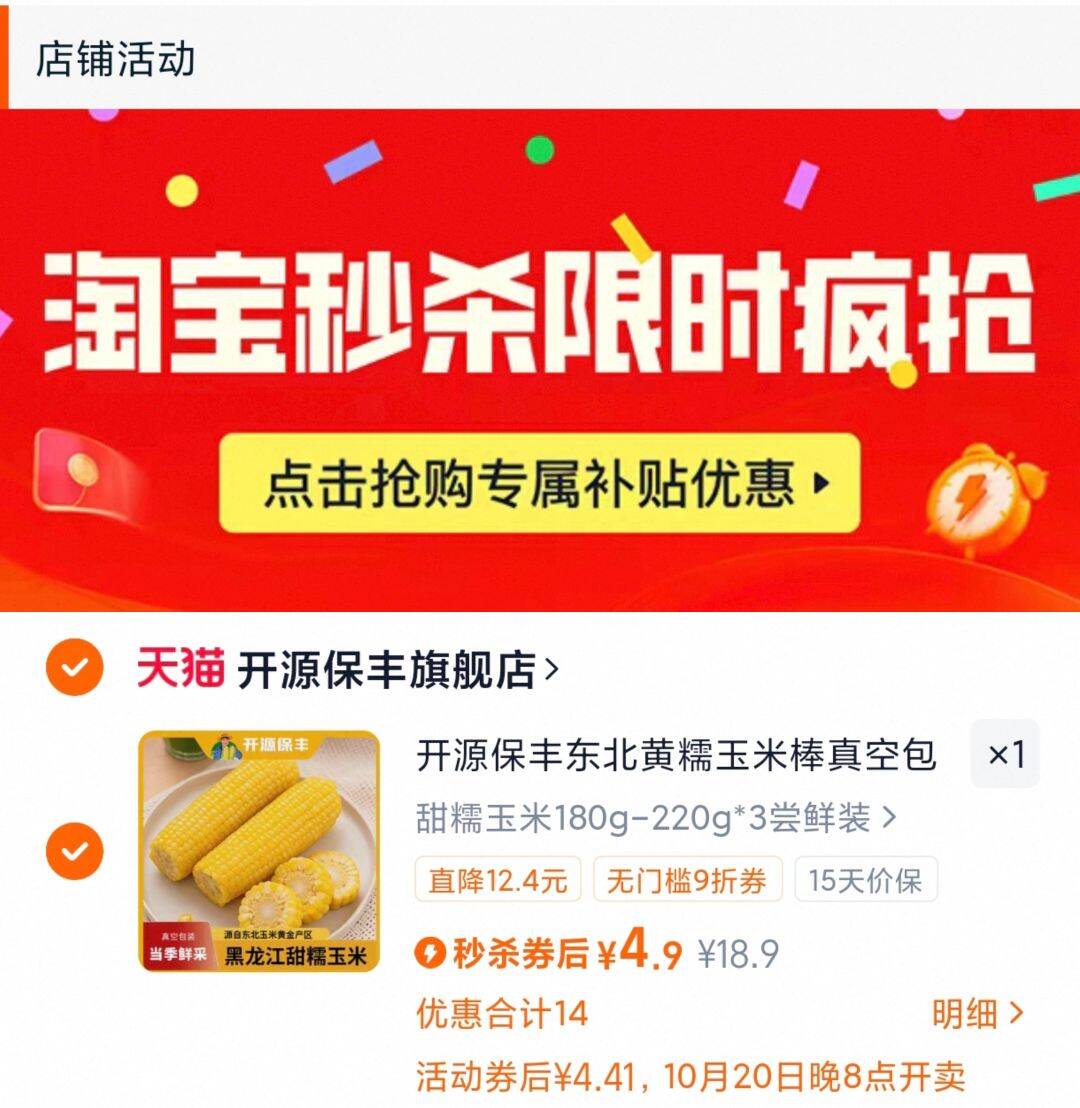Tap the 无门槛9折券 coupon tag
This screenshot has height=1108, width=1080.
pyautogui.click(x=687, y=880)
